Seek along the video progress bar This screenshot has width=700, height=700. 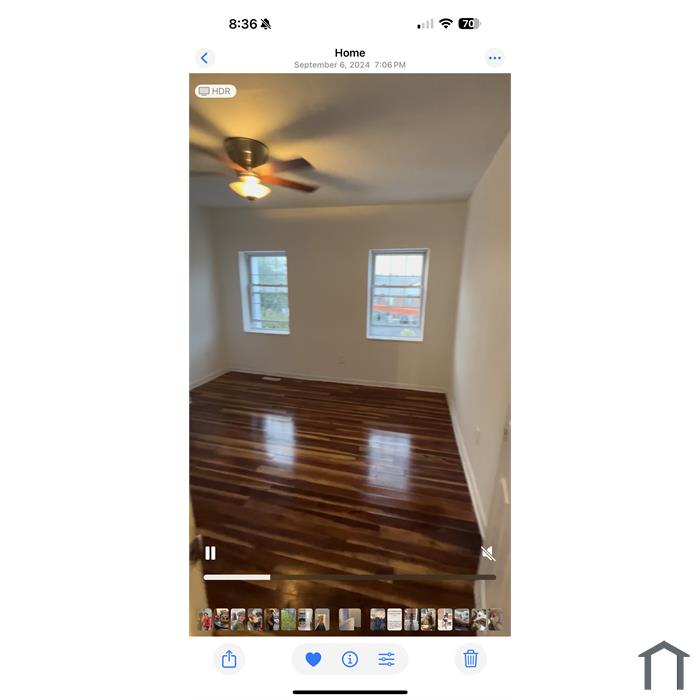pyautogui.click(x=349, y=577)
